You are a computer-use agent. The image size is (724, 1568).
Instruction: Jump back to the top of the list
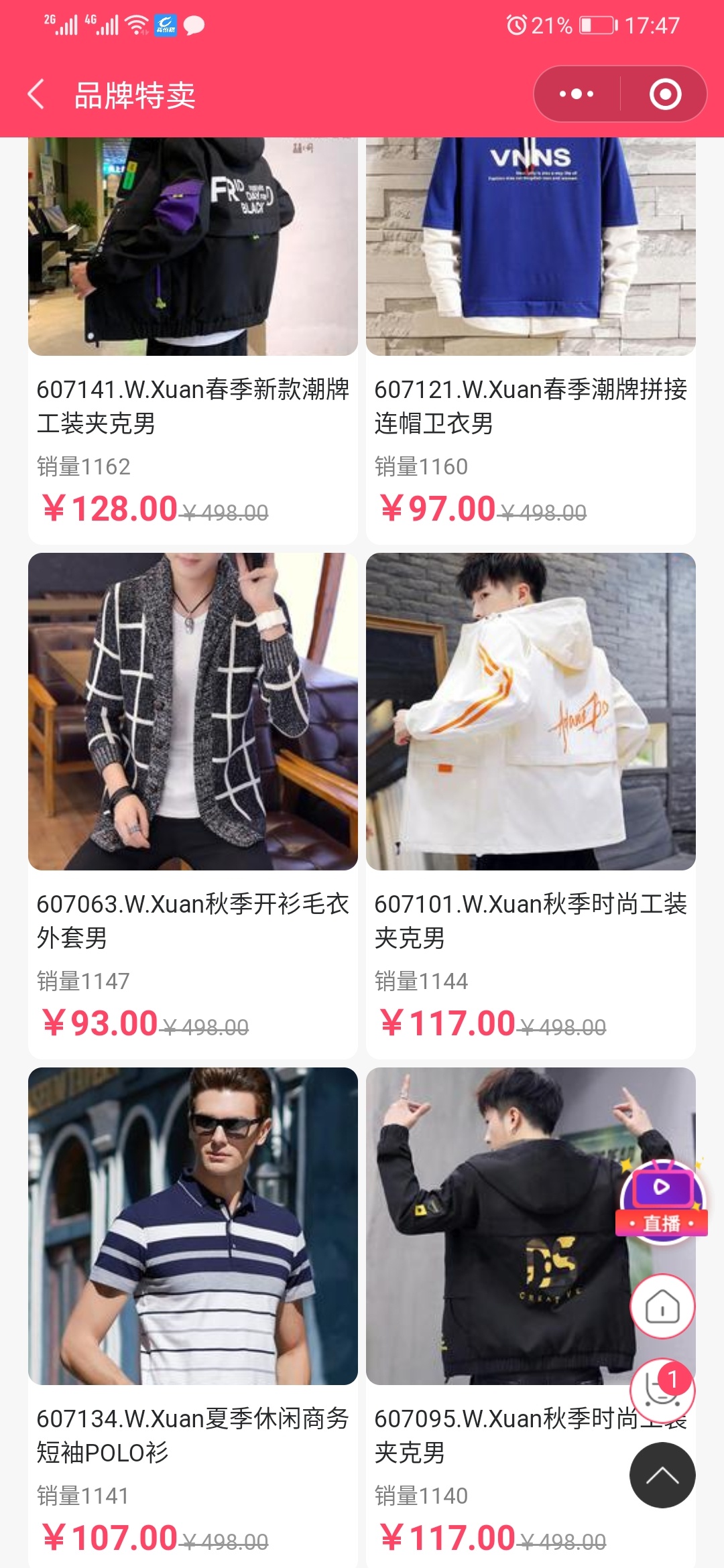(x=662, y=1476)
